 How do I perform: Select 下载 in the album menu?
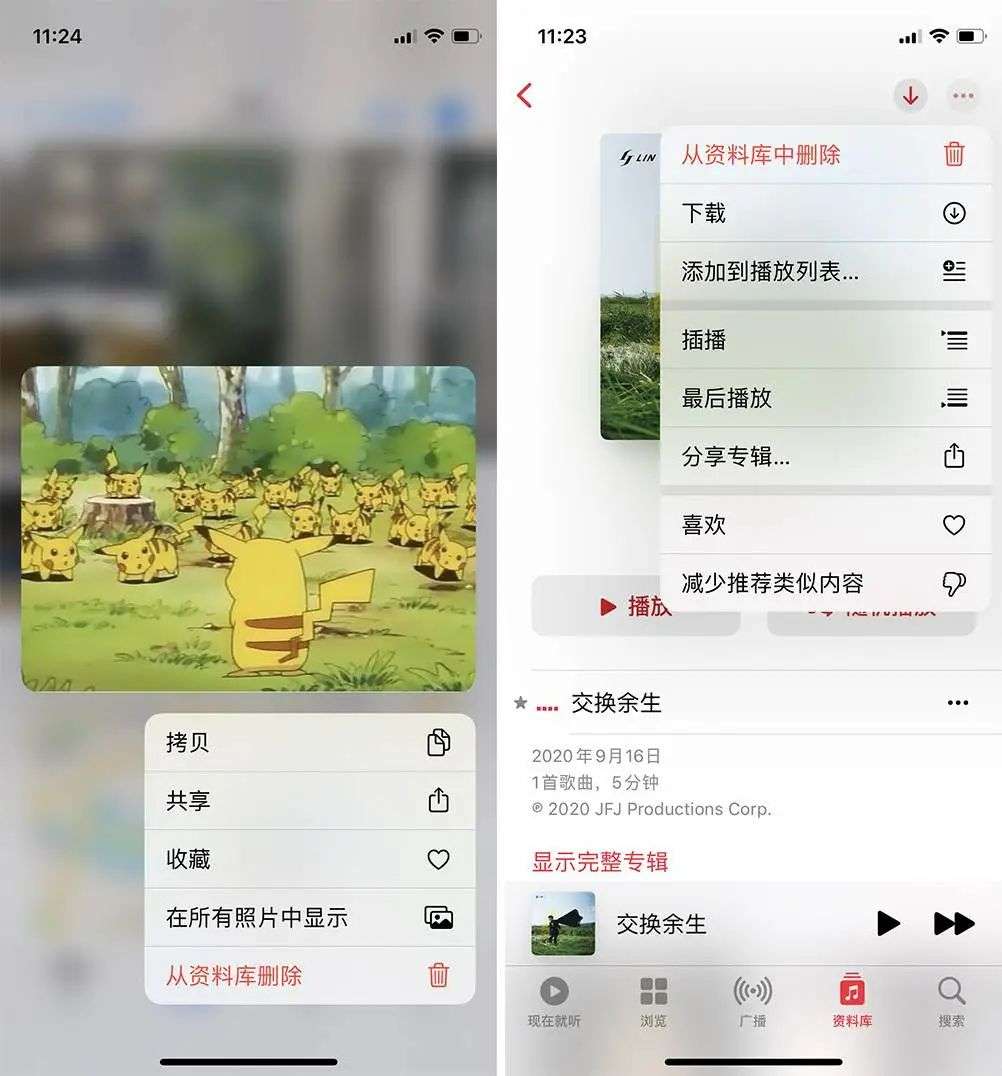click(x=826, y=213)
